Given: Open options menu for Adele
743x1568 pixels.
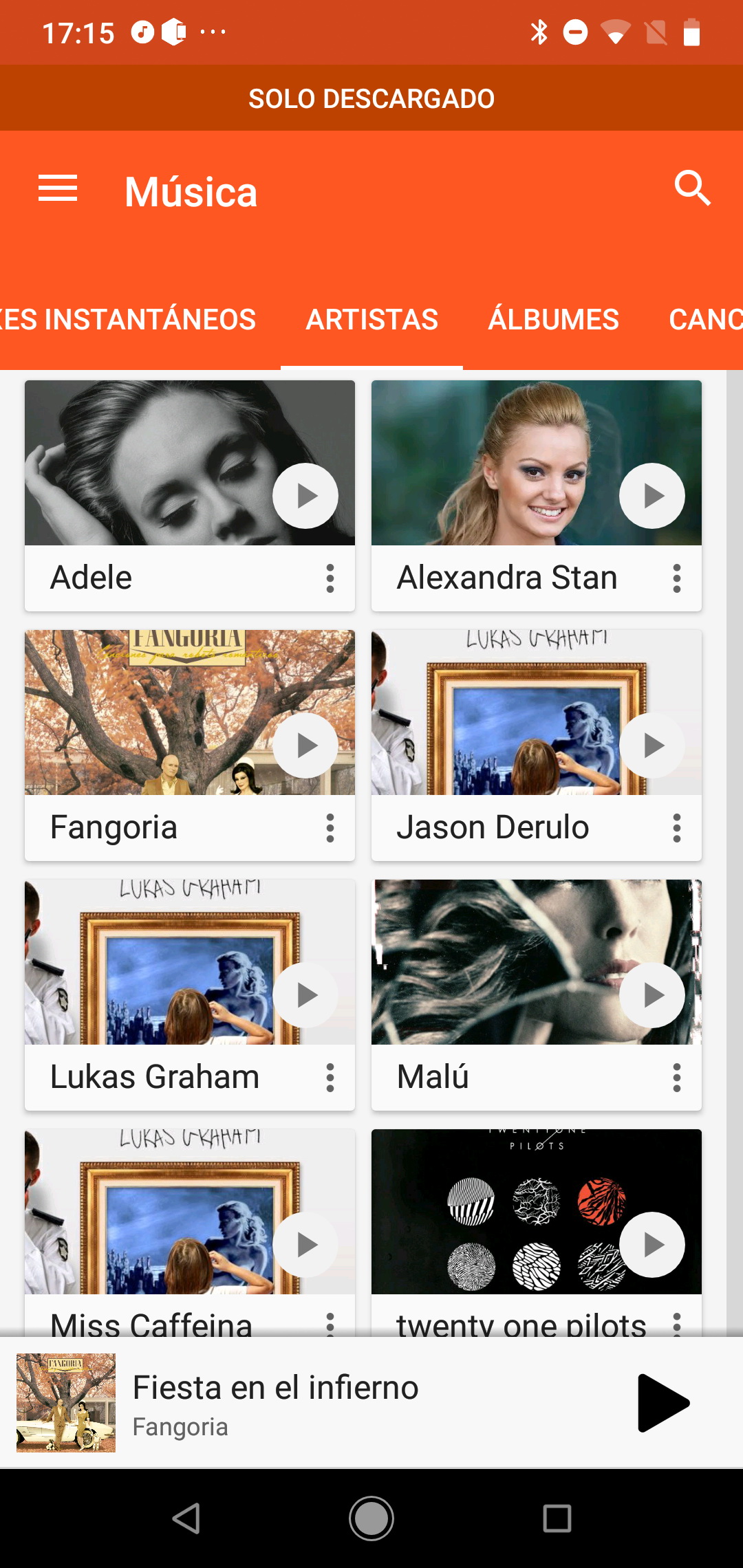Looking at the screenshot, I should point(330,578).
